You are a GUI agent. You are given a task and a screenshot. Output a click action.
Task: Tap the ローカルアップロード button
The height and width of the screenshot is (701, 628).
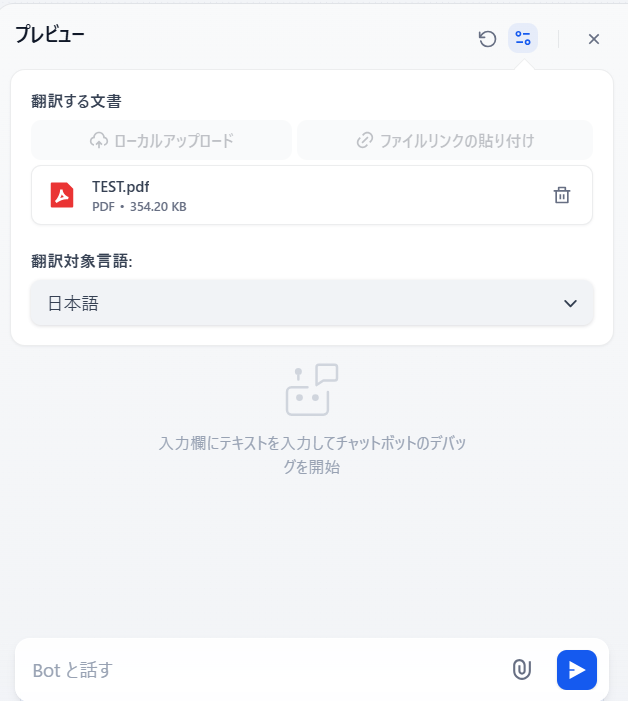tap(161, 140)
